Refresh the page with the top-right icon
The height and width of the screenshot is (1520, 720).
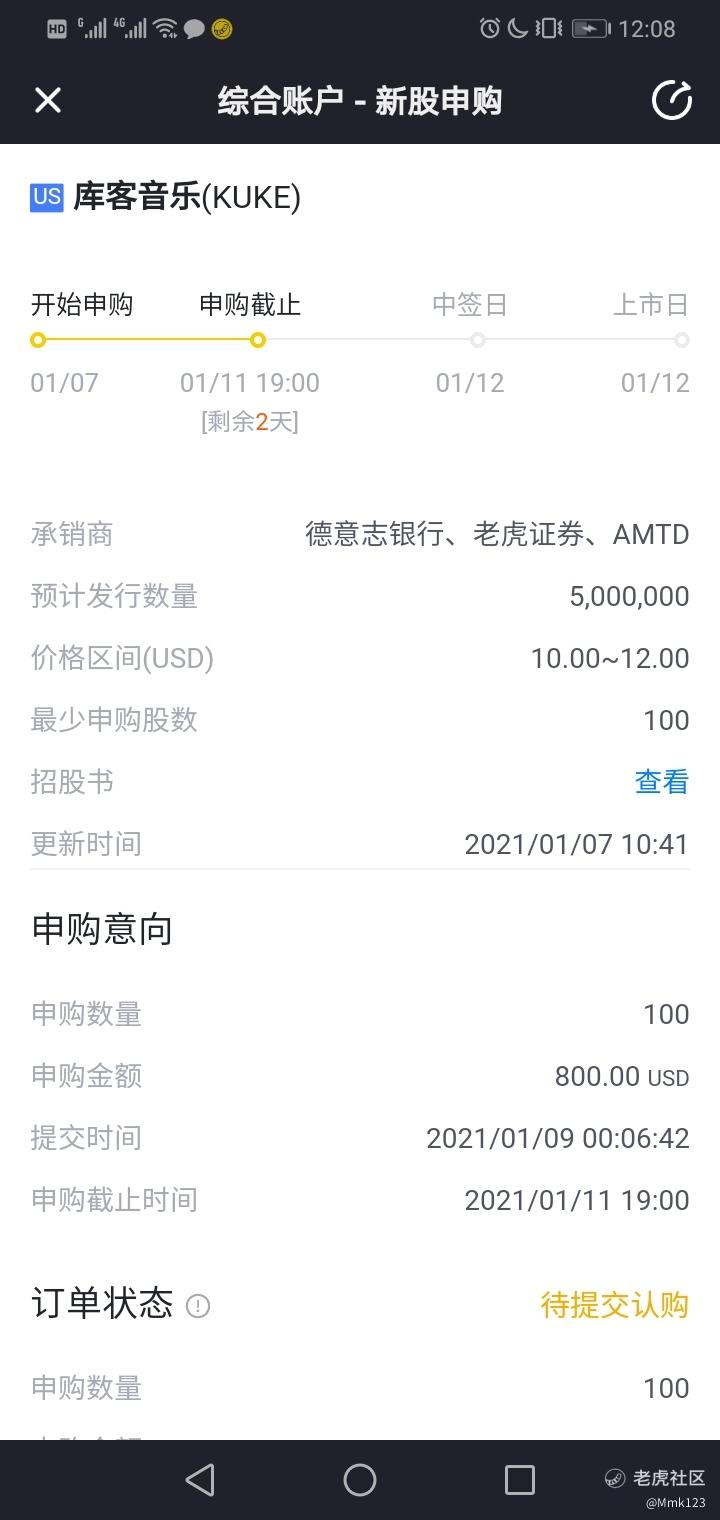pos(671,100)
